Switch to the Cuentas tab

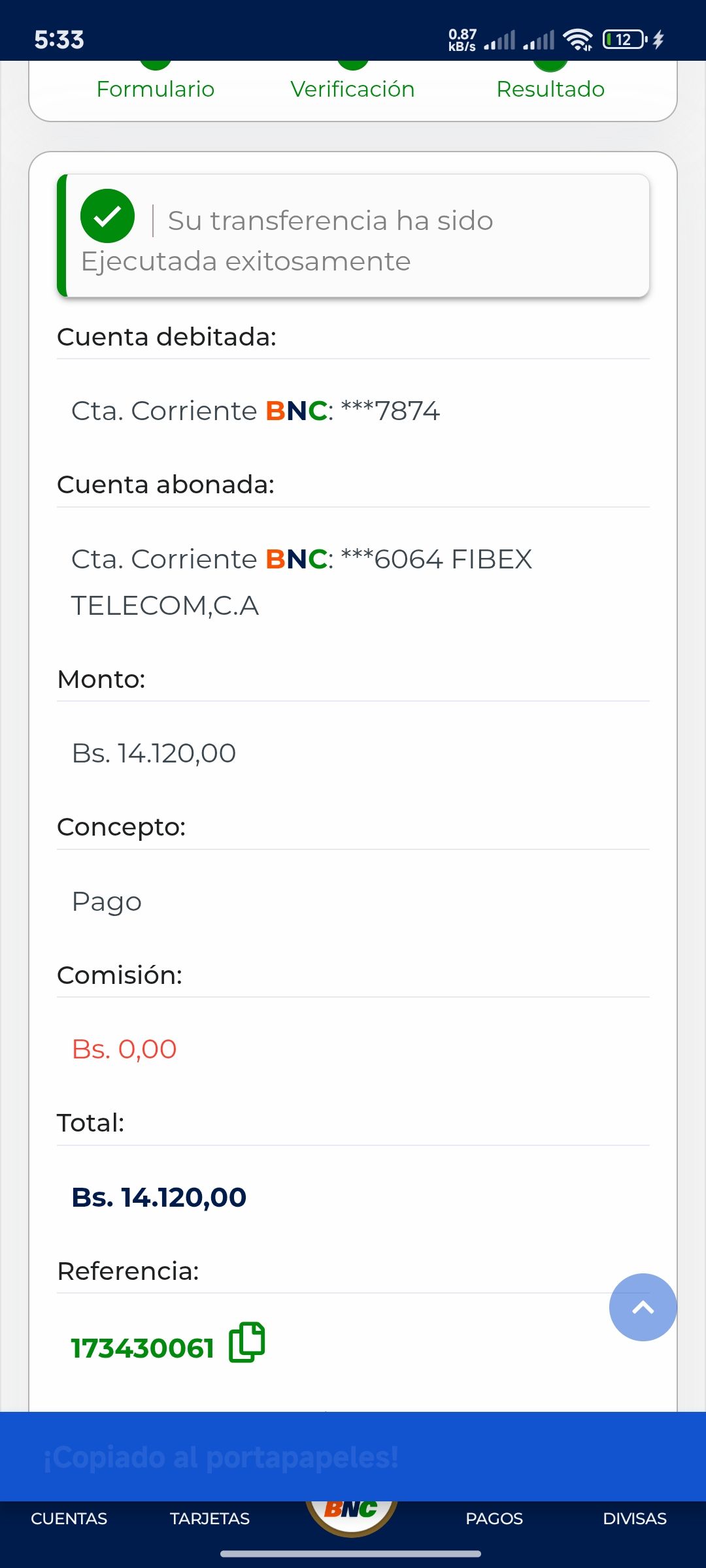69,1519
